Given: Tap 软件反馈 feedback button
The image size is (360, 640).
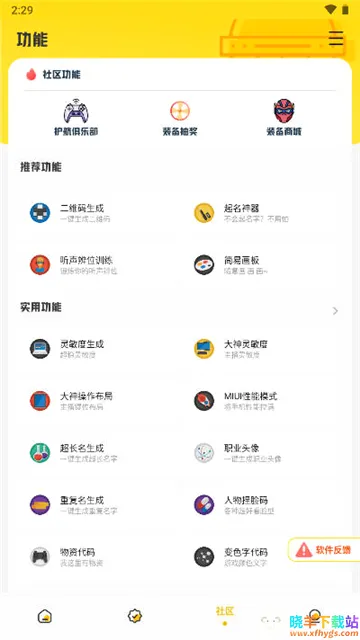Looking at the screenshot, I should (x=324, y=550).
